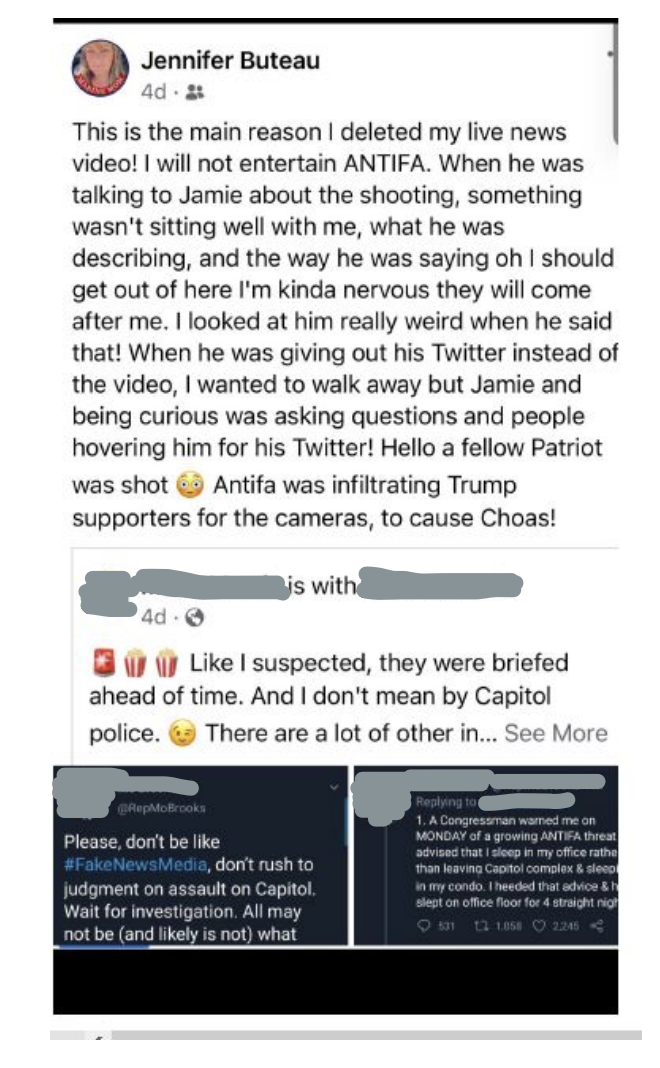The height and width of the screenshot is (1068, 660).
Task: Open Jennifer Buteau's profile name
Action: (x=230, y=61)
